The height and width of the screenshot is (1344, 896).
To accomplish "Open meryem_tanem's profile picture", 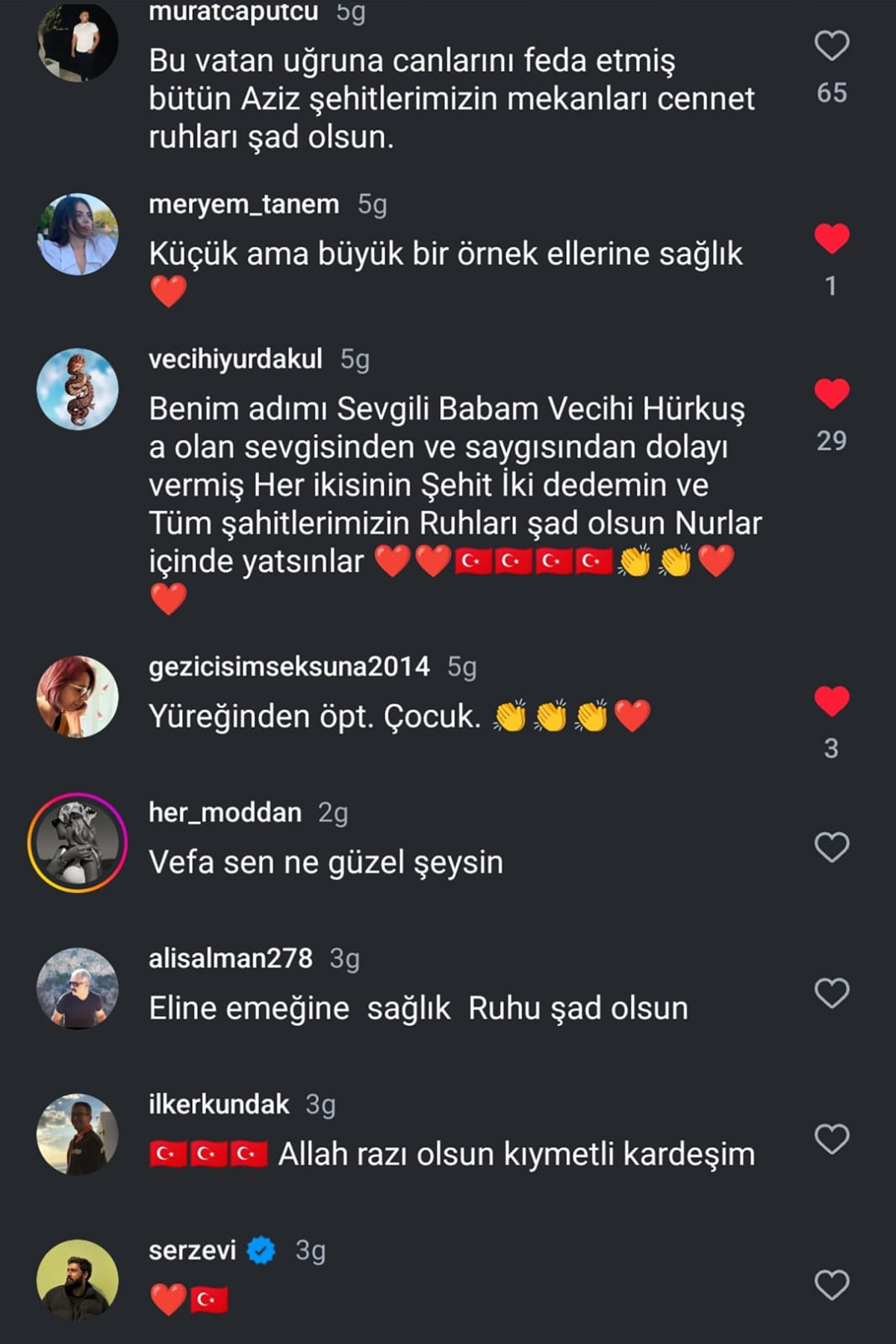I will pyautogui.click(x=78, y=234).
